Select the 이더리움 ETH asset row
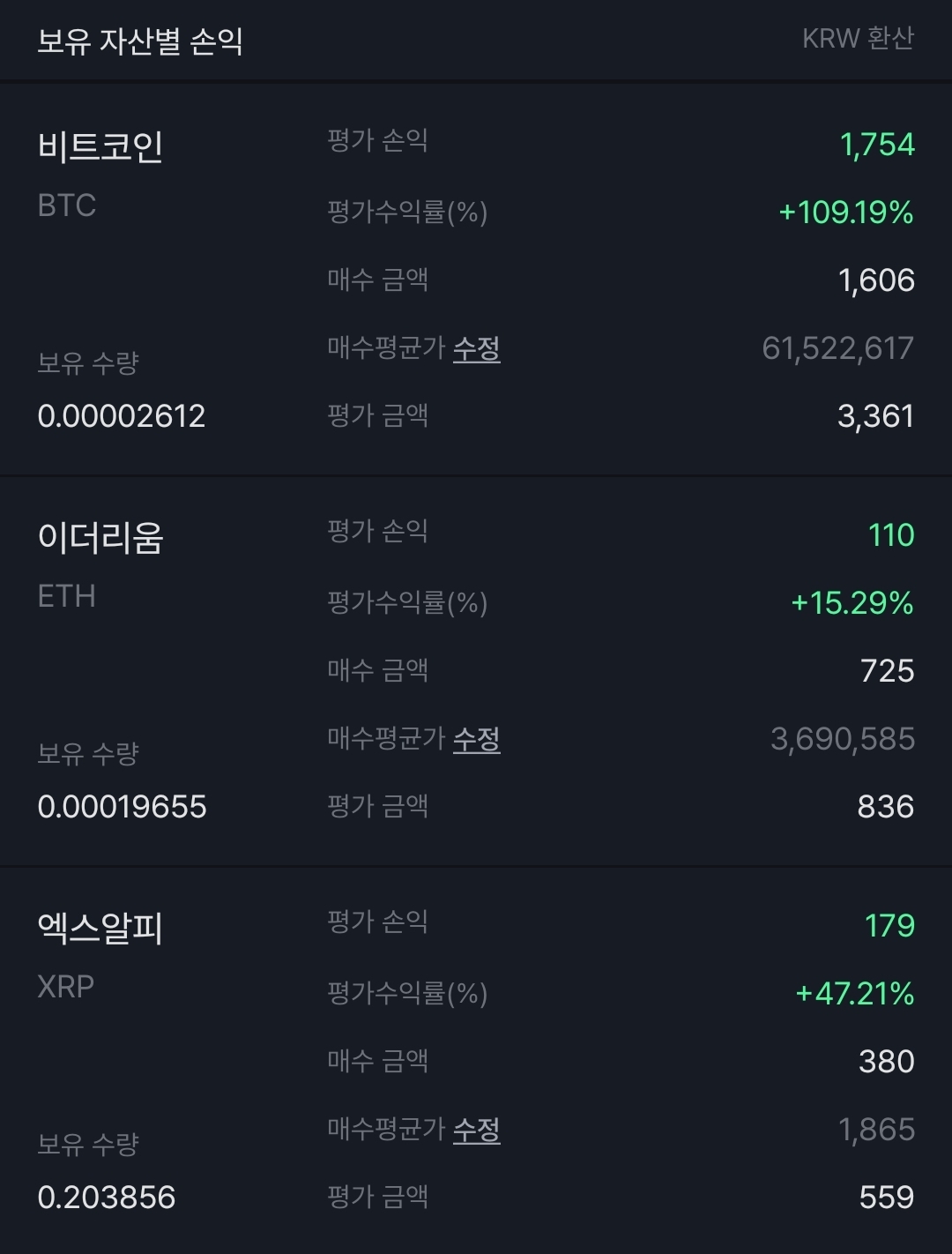This screenshot has width=952, height=1254. [100, 539]
